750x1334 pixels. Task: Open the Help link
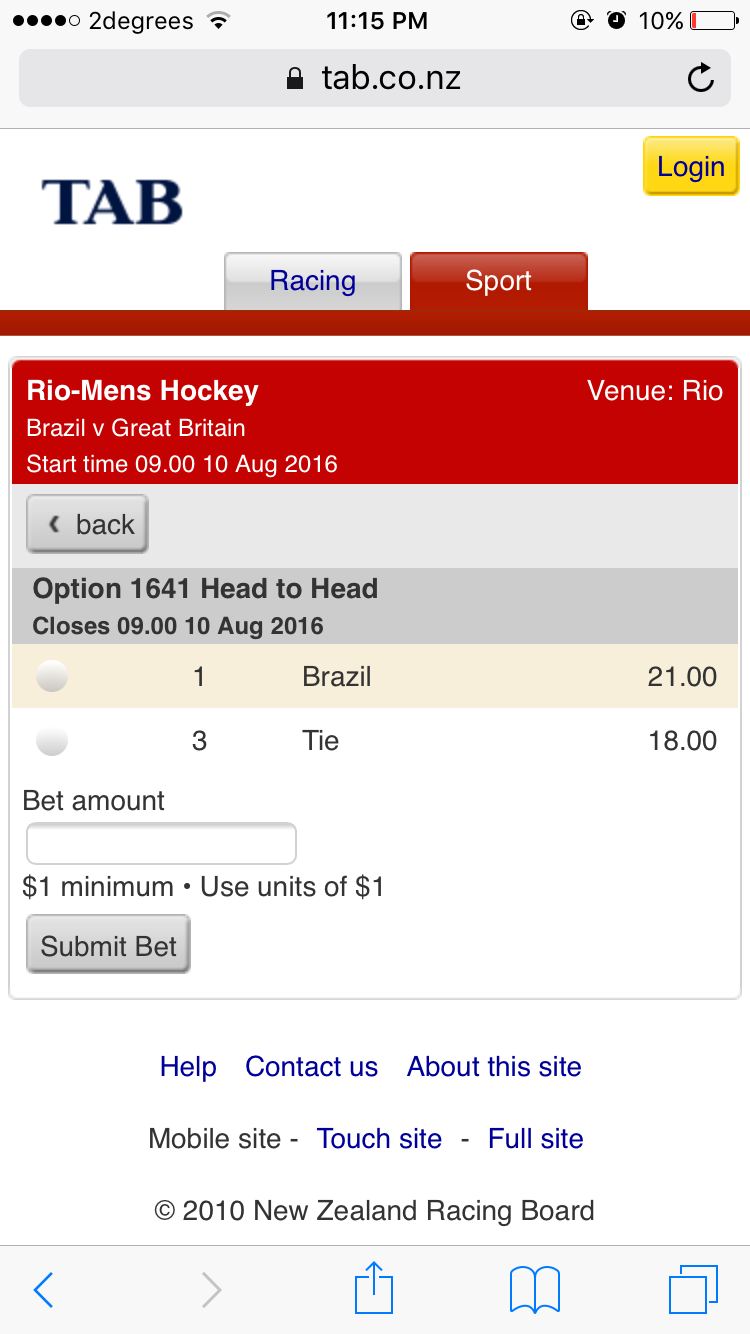tap(188, 1067)
